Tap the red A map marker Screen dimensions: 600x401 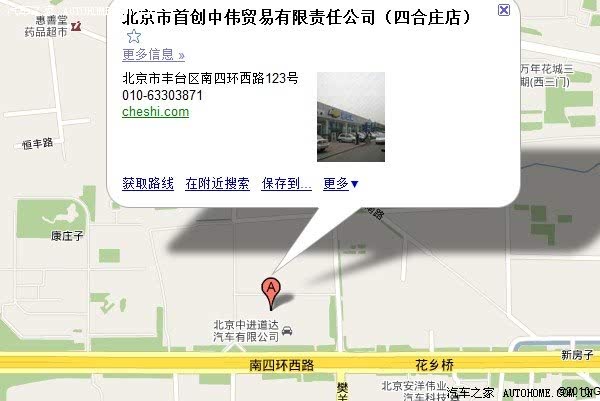pos(270,291)
